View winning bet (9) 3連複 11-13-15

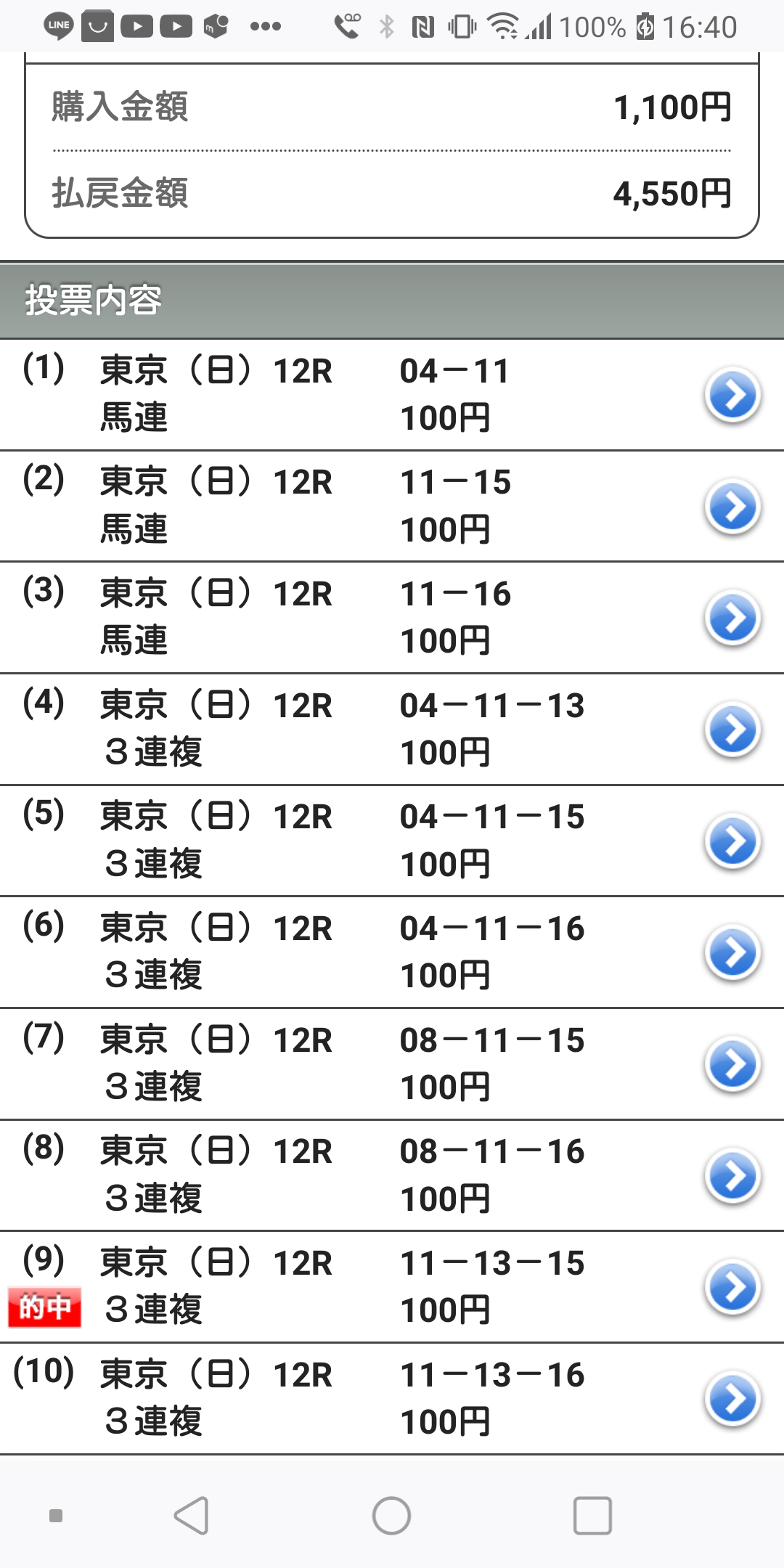732,1287
